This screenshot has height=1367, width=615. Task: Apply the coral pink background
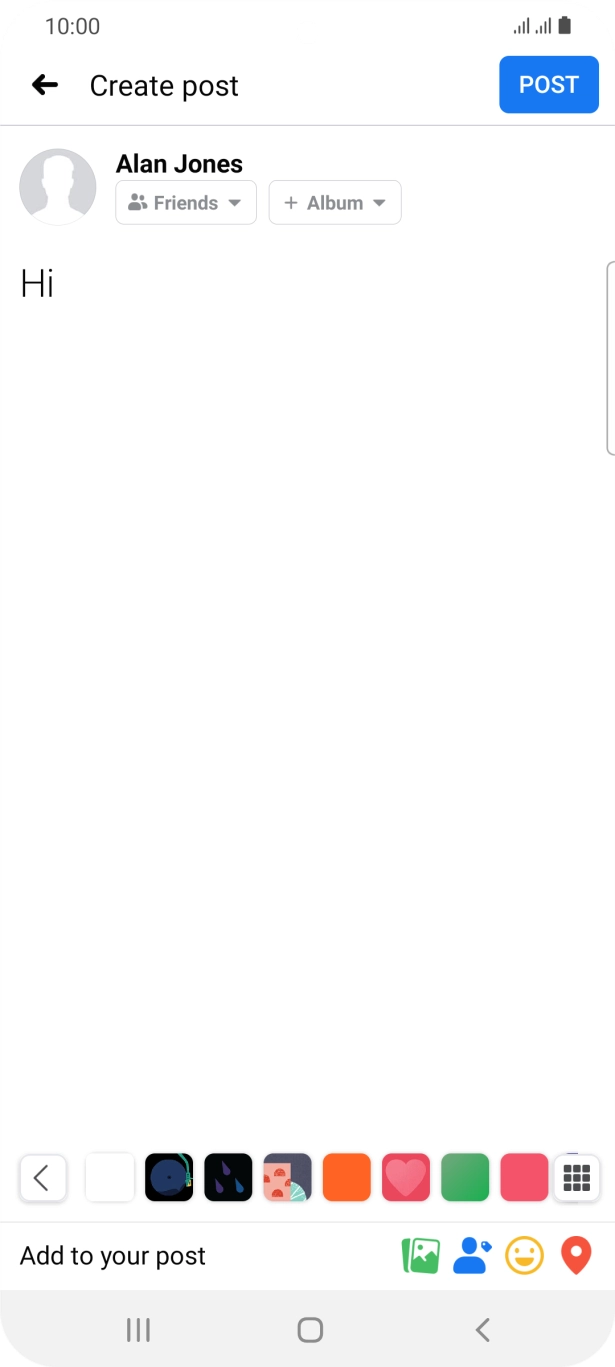pos(524,1177)
